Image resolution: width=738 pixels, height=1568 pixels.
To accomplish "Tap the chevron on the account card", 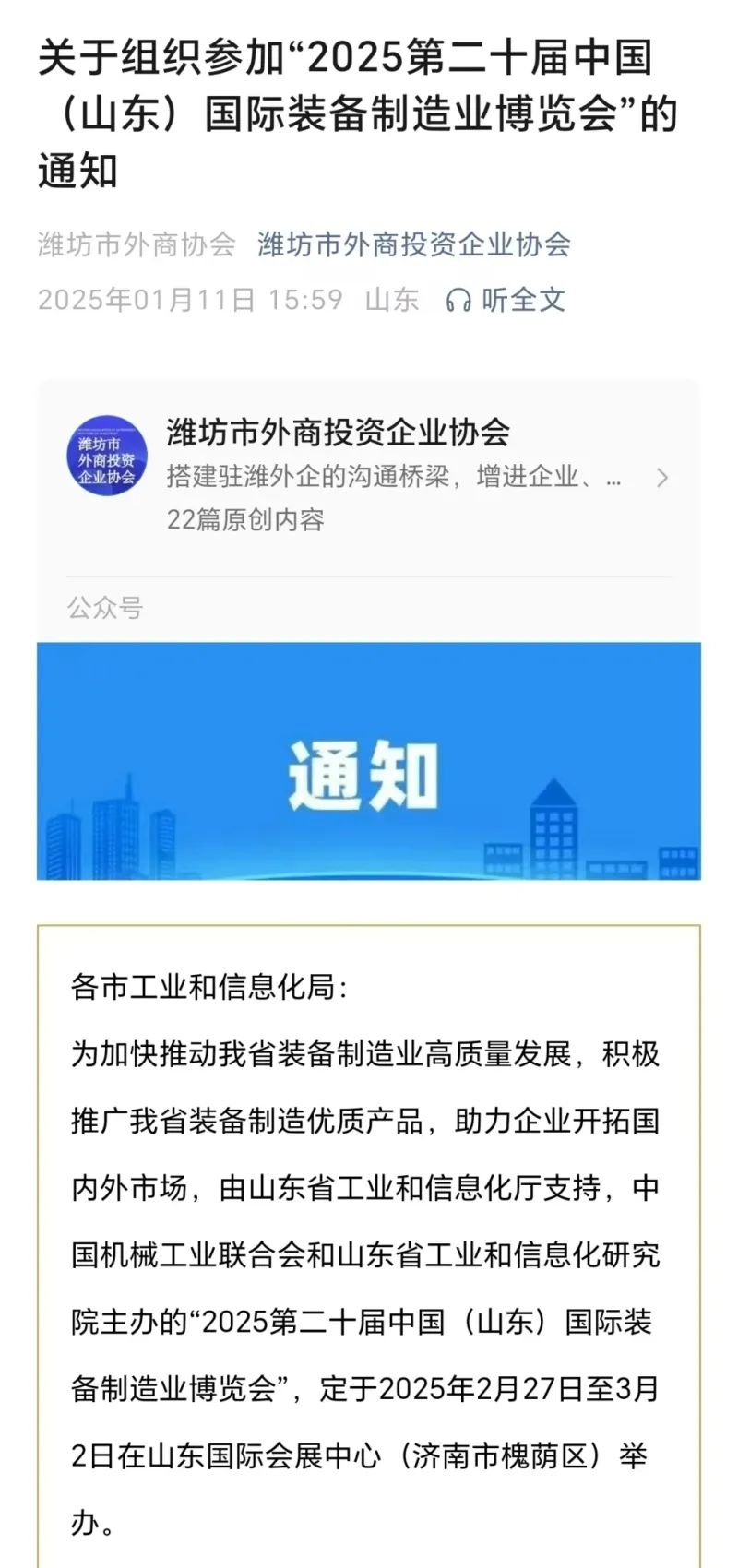I will [x=661, y=478].
